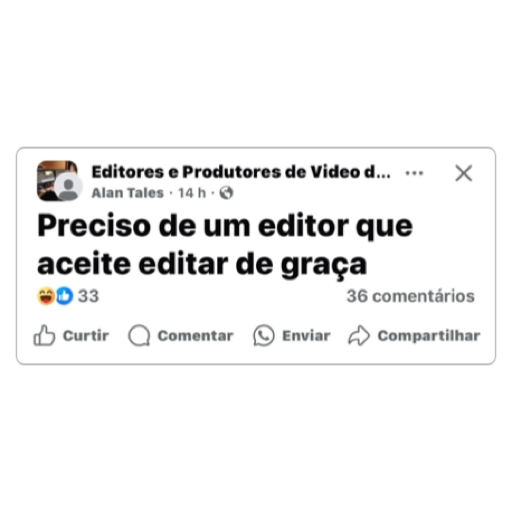The height and width of the screenshot is (512, 512).
Task: Open the post's three-dot options menu
Action: (x=414, y=173)
